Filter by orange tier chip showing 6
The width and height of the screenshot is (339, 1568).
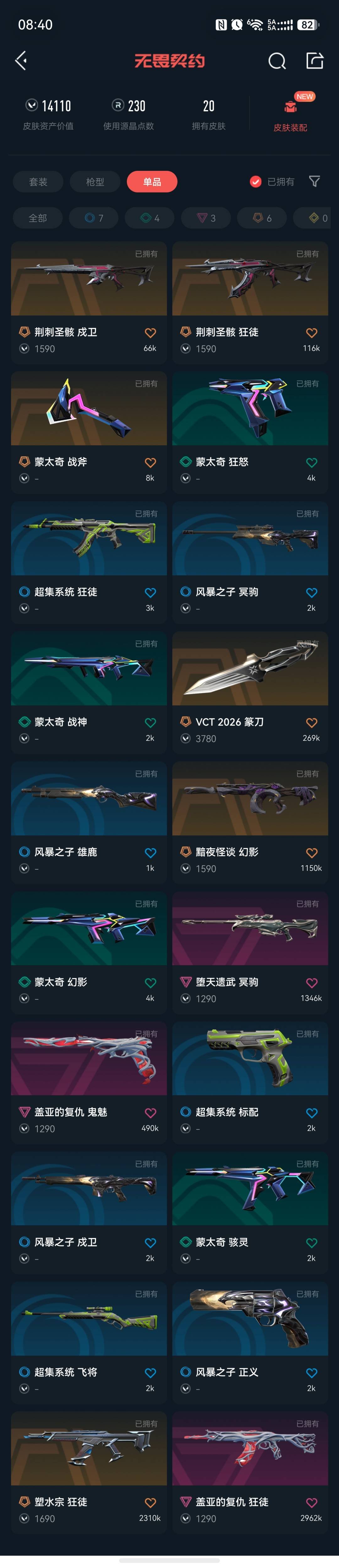[262, 218]
